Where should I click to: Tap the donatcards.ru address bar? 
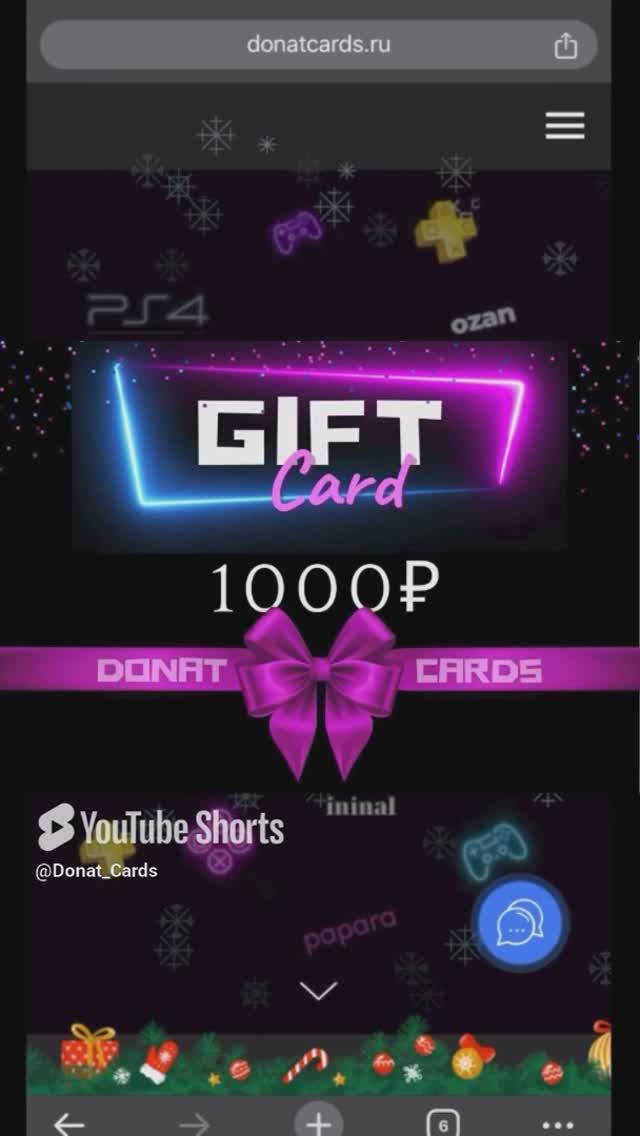click(318, 45)
